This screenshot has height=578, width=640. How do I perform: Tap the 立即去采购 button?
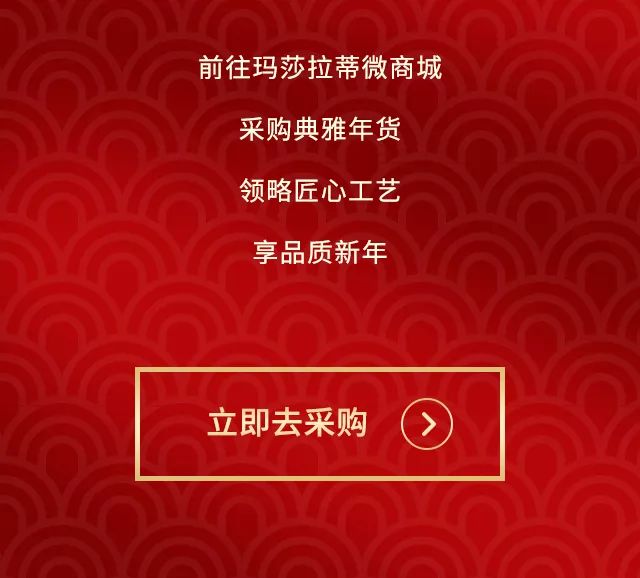[320, 424]
